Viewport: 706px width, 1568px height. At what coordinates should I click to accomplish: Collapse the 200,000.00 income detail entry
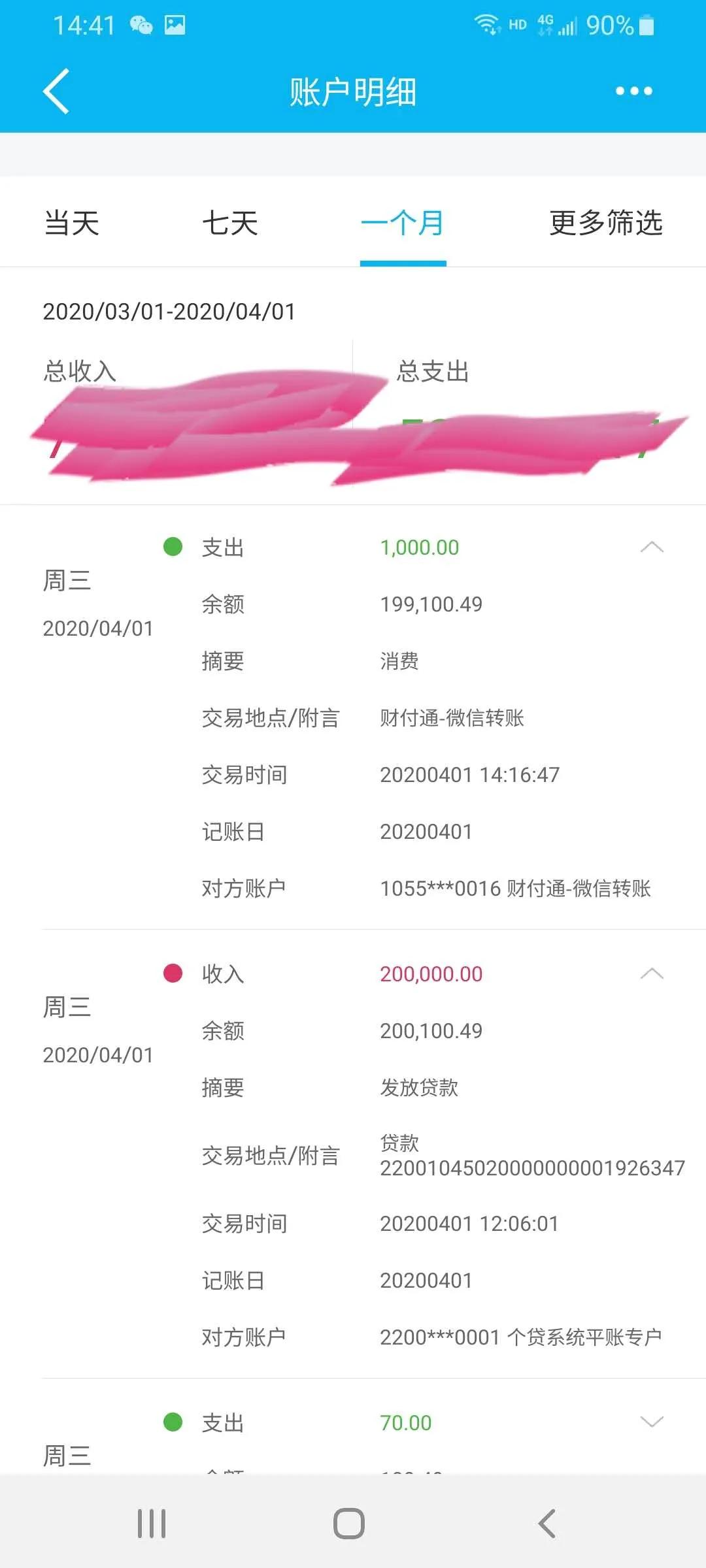652,973
